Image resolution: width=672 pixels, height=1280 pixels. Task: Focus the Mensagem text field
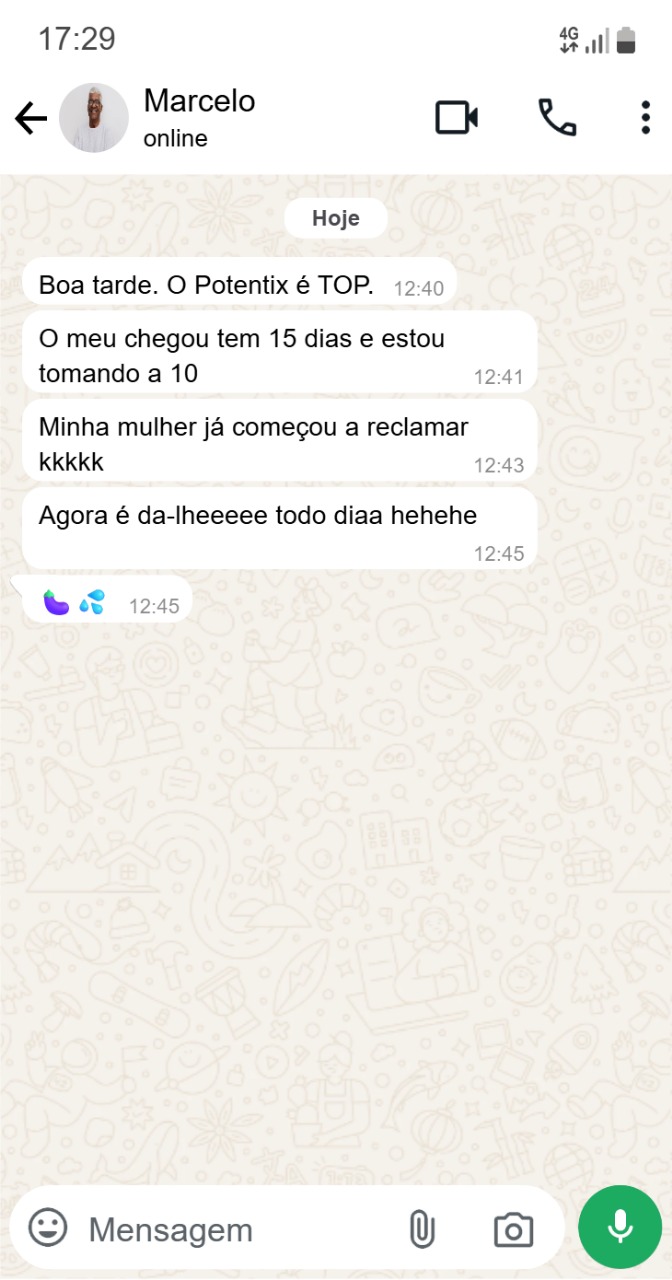(x=230, y=1229)
